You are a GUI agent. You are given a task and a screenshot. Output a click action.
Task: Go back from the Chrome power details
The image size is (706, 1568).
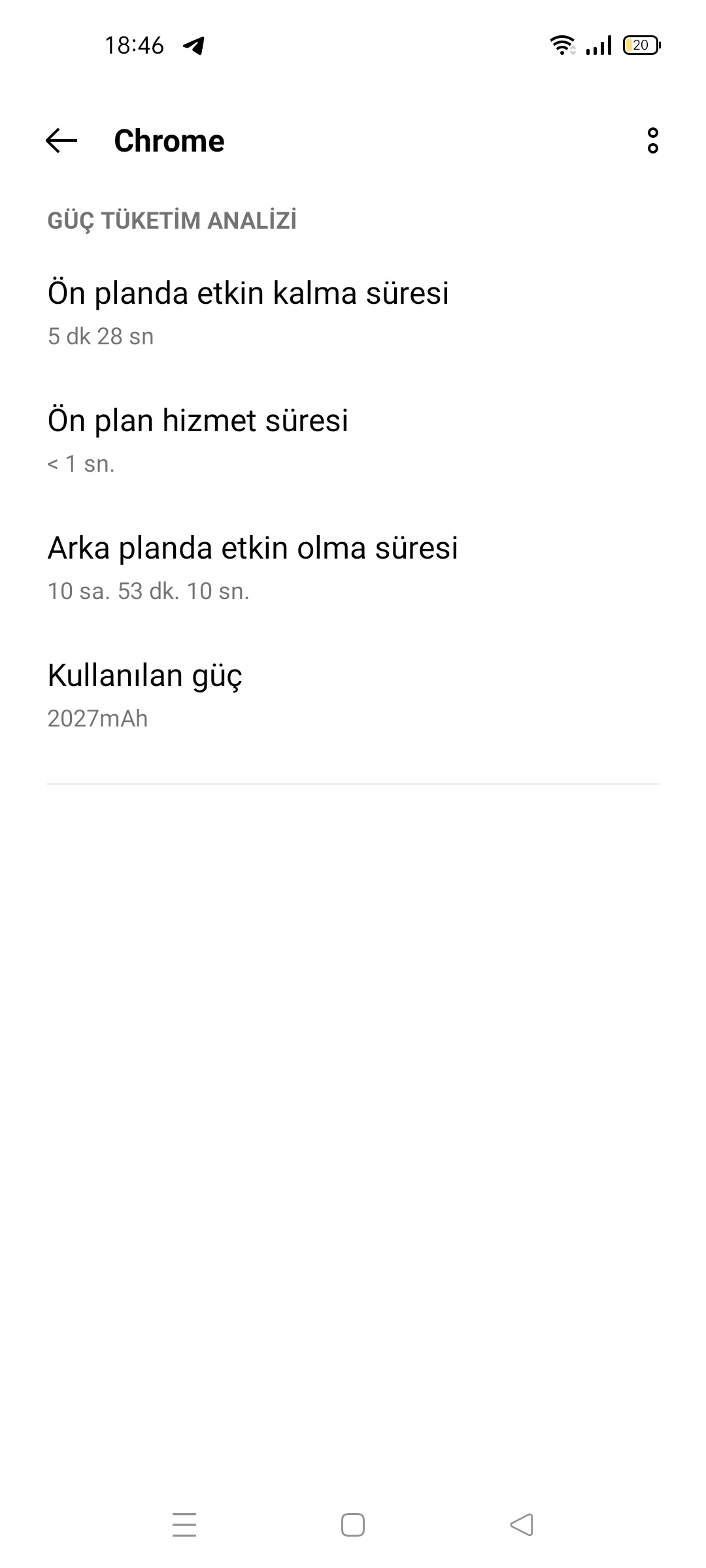pos(61,140)
